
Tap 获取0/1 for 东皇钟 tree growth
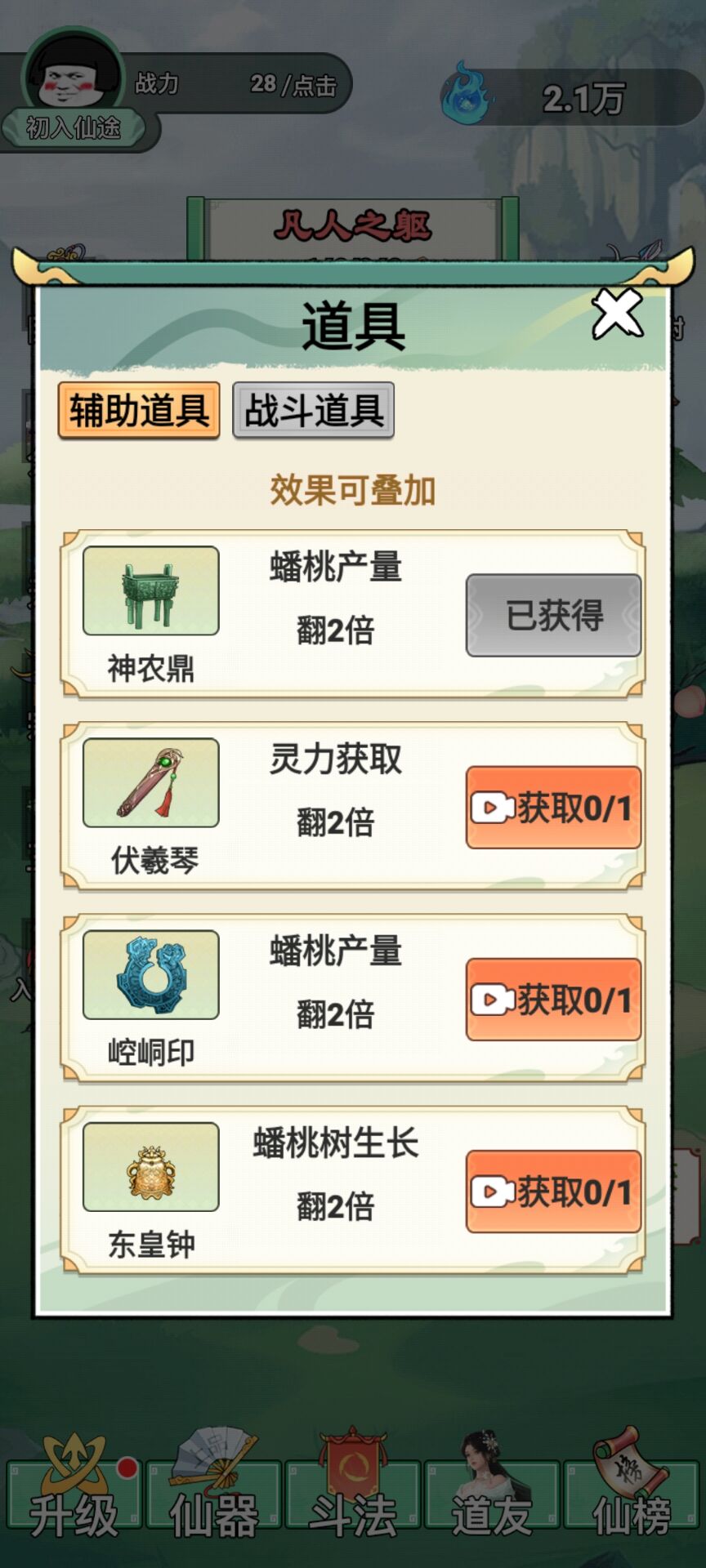point(552,1188)
